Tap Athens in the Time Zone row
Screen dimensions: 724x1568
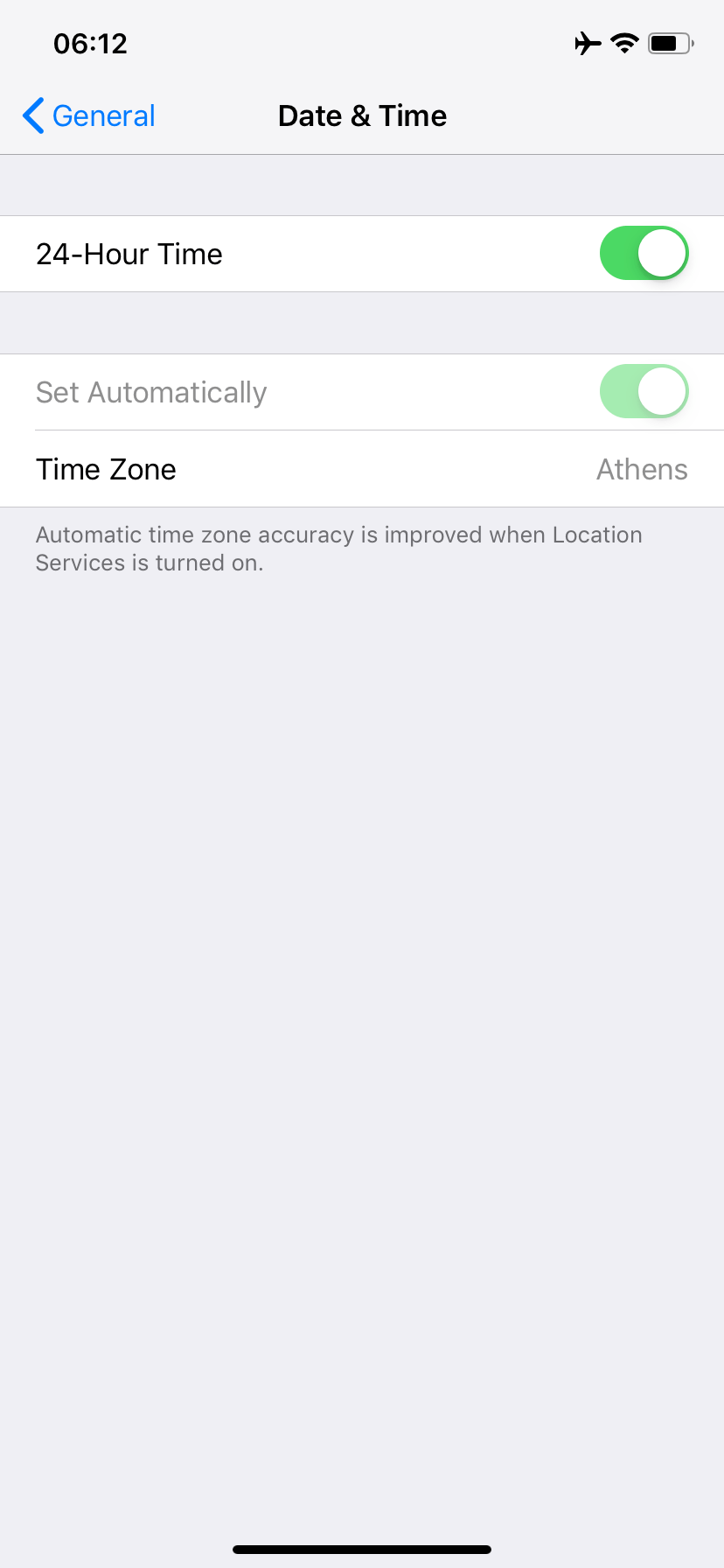[642, 469]
